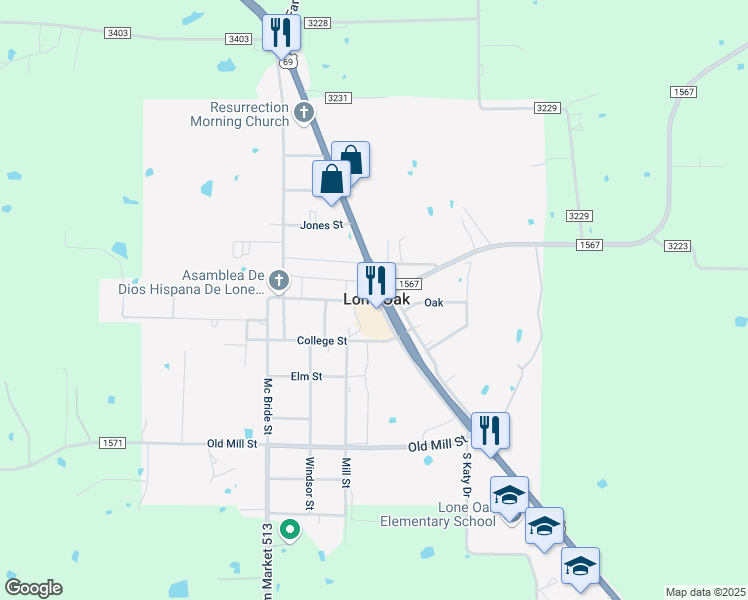Select the restaurant marker on Old Mill St
The height and width of the screenshot is (600, 748).
pos(490,430)
